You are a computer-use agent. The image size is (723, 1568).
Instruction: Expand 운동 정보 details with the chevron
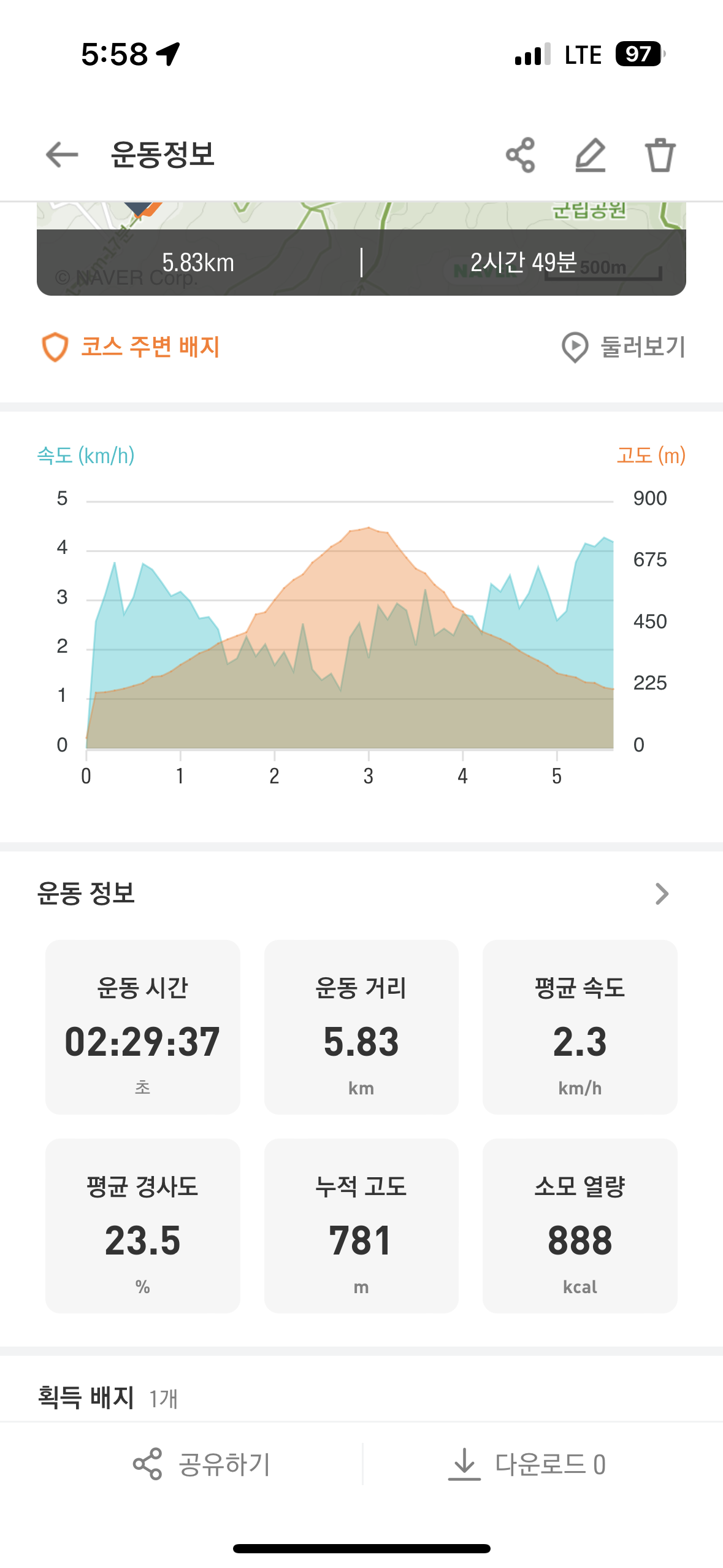[x=662, y=894]
